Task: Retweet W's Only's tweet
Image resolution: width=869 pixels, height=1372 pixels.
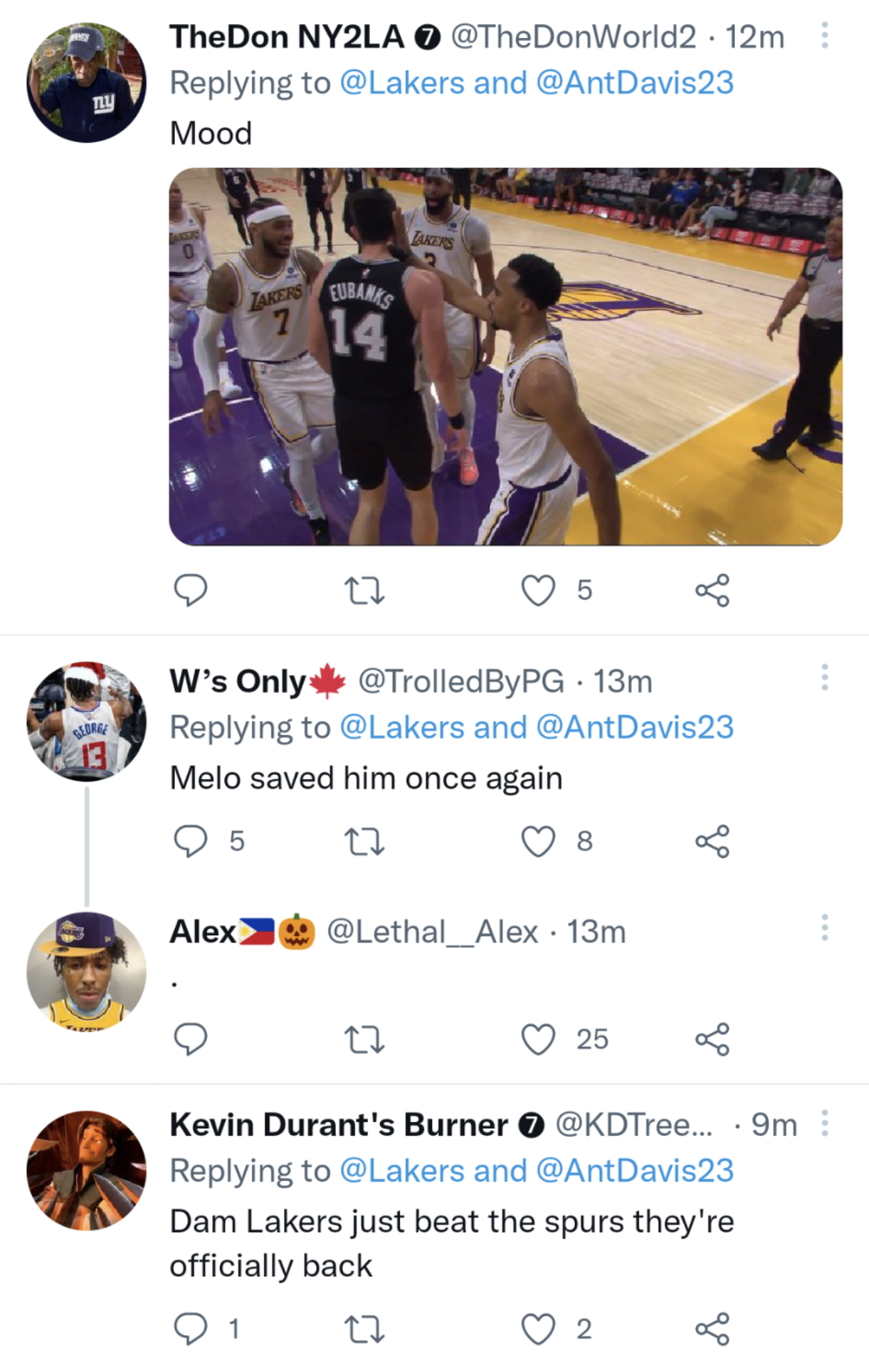Action: pyautogui.click(x=365, y=843)
